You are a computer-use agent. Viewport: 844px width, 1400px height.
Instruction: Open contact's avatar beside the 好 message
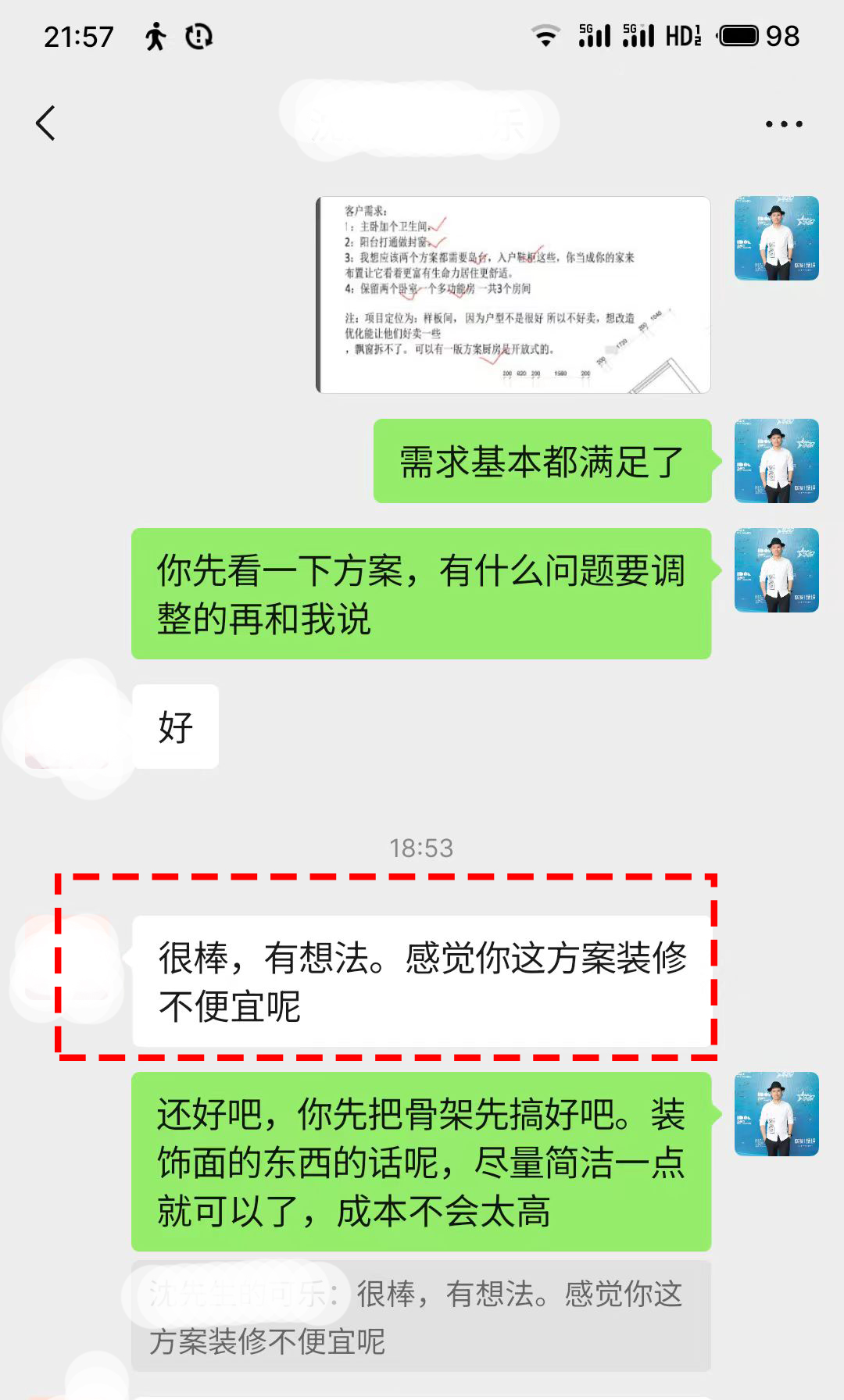70,727
